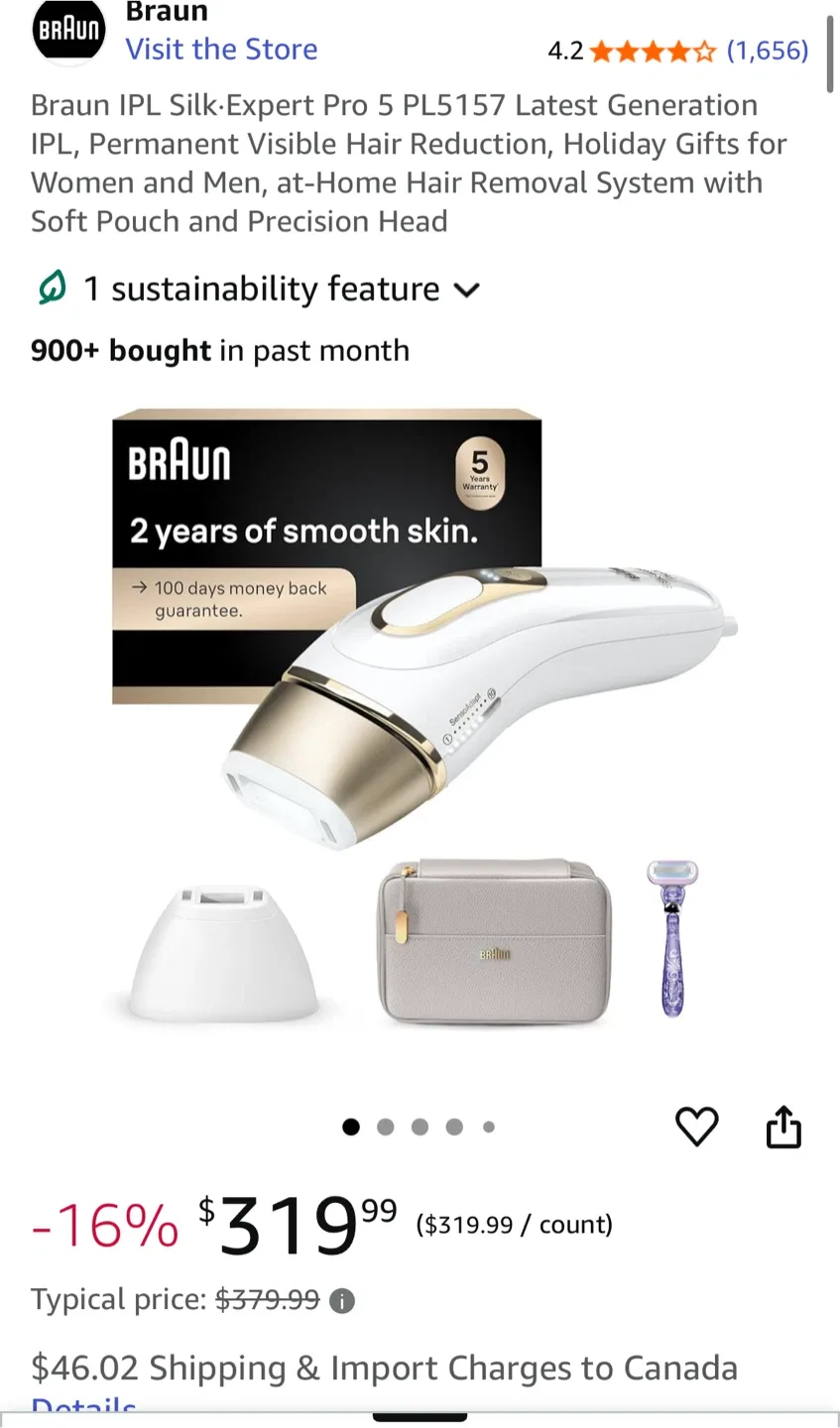
Task: Show typical price info icon
Action: pyautogui.click(x=342, y=1301)
